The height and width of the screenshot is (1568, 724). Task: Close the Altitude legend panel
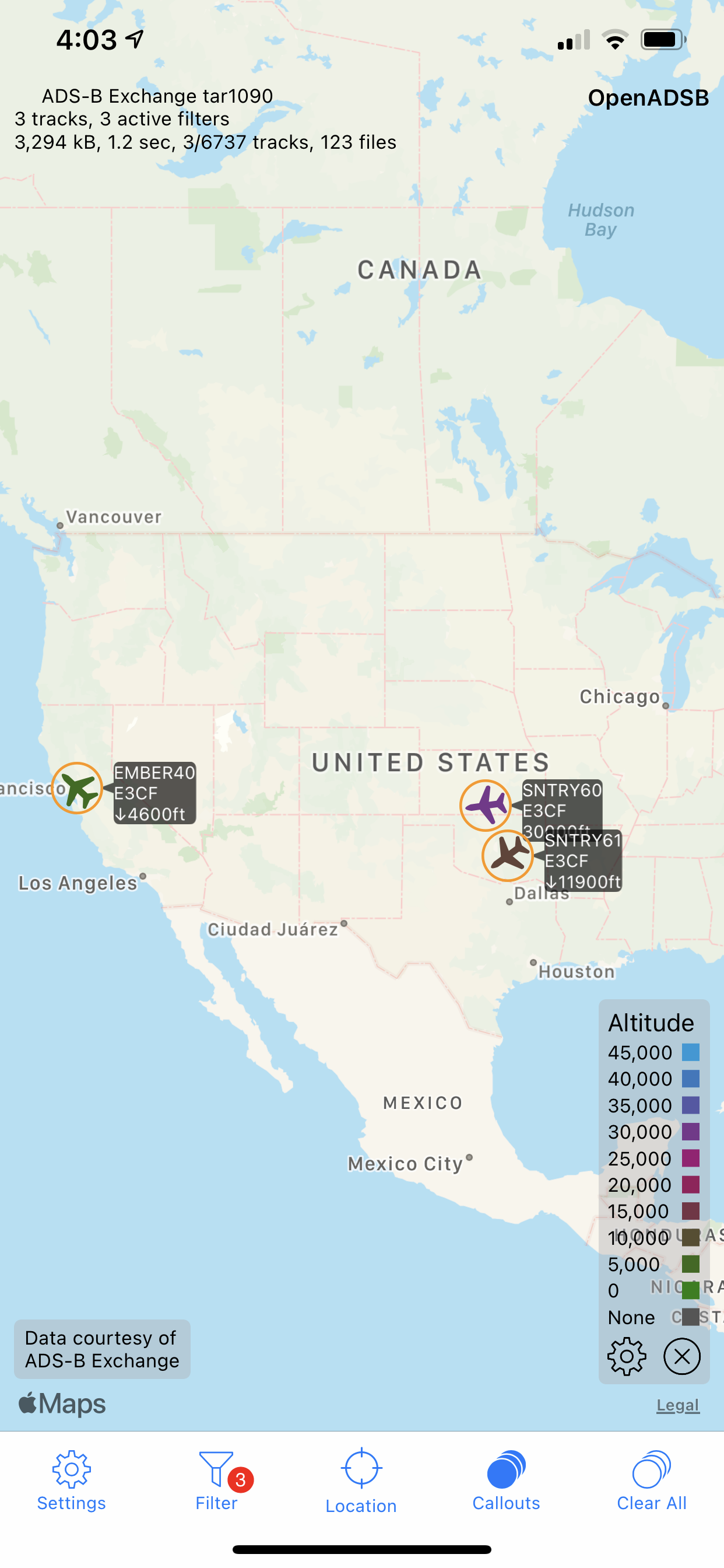pos(682,1356)
